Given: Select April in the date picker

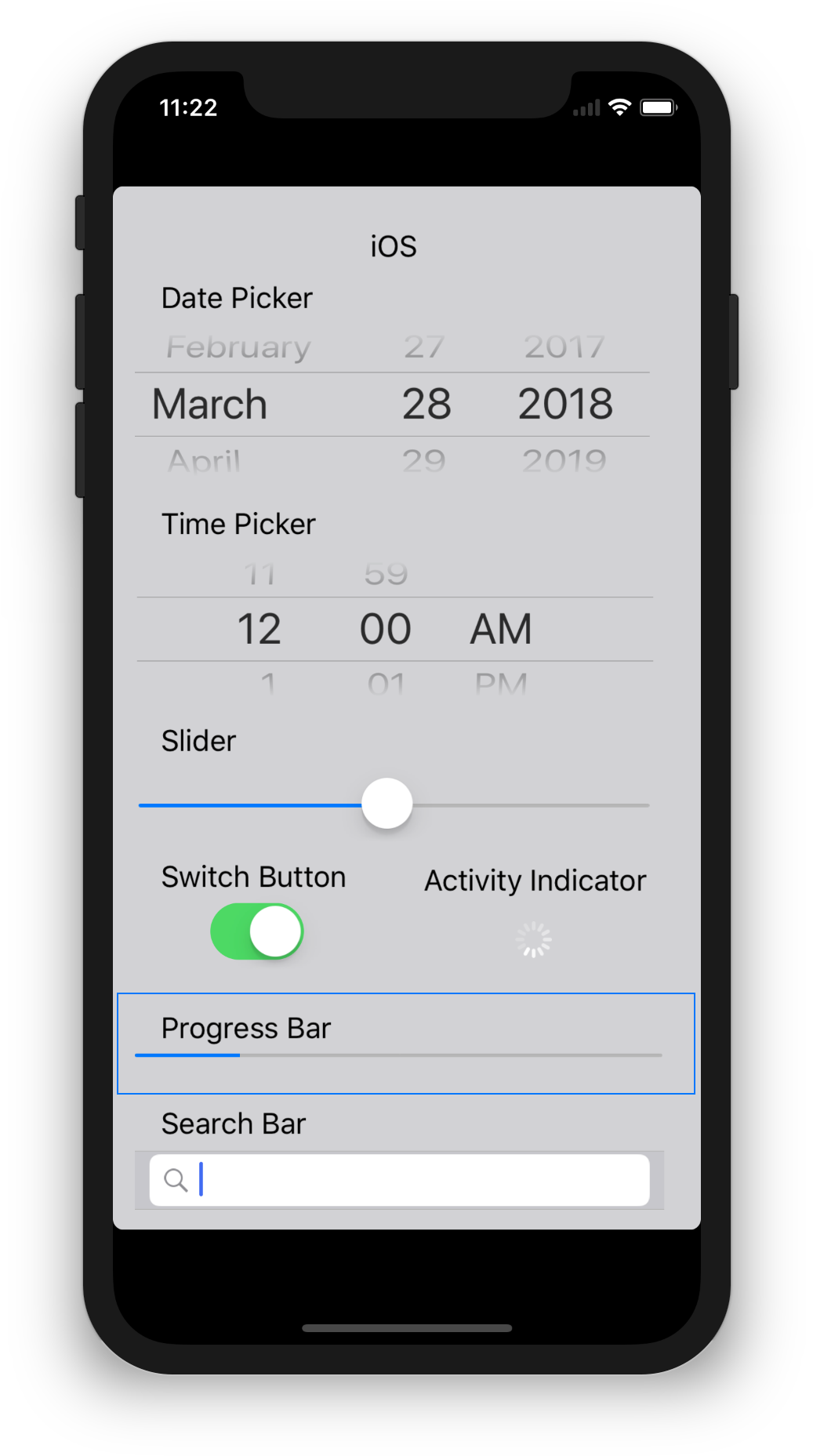Looking at the screenshot, I should coord(205,460).
